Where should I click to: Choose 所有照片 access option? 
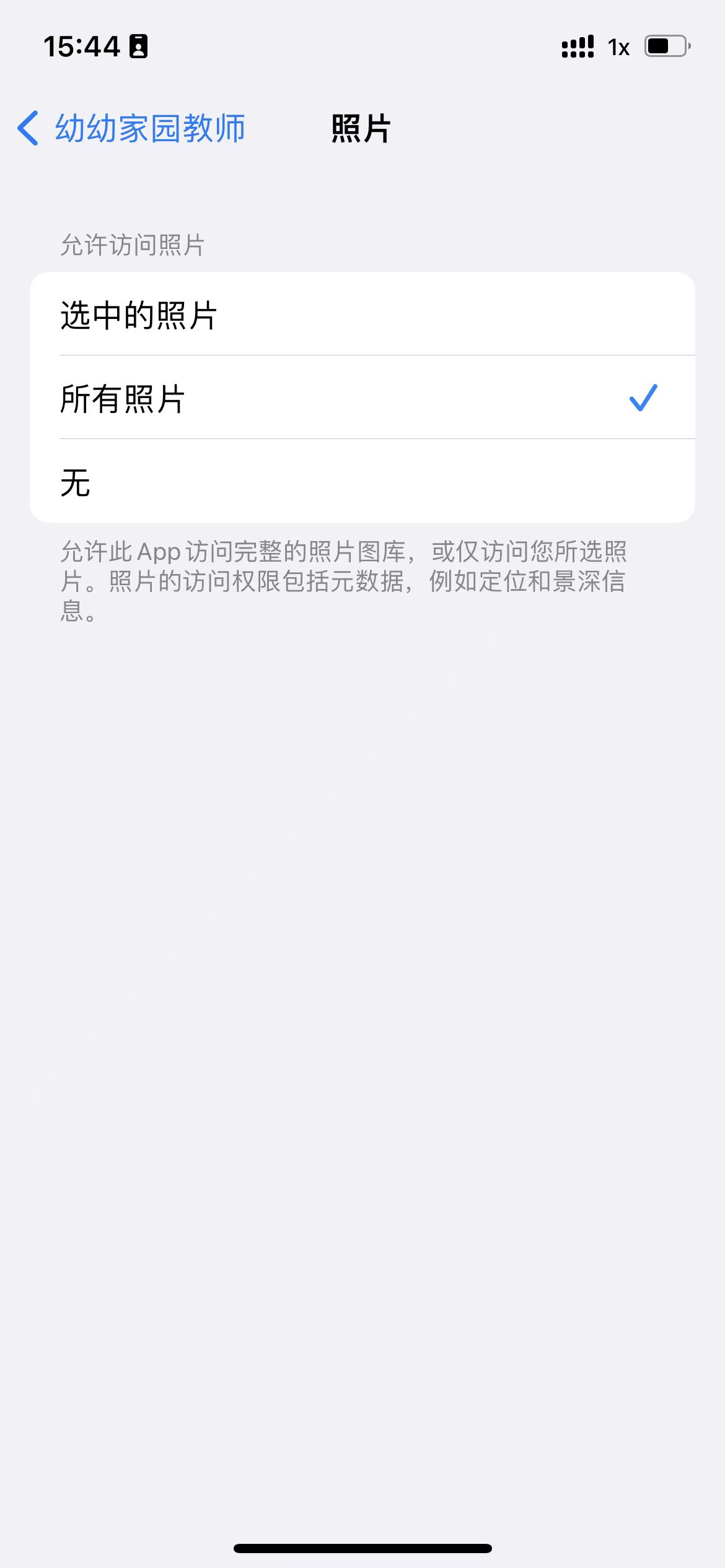click(x=362, y=398)
